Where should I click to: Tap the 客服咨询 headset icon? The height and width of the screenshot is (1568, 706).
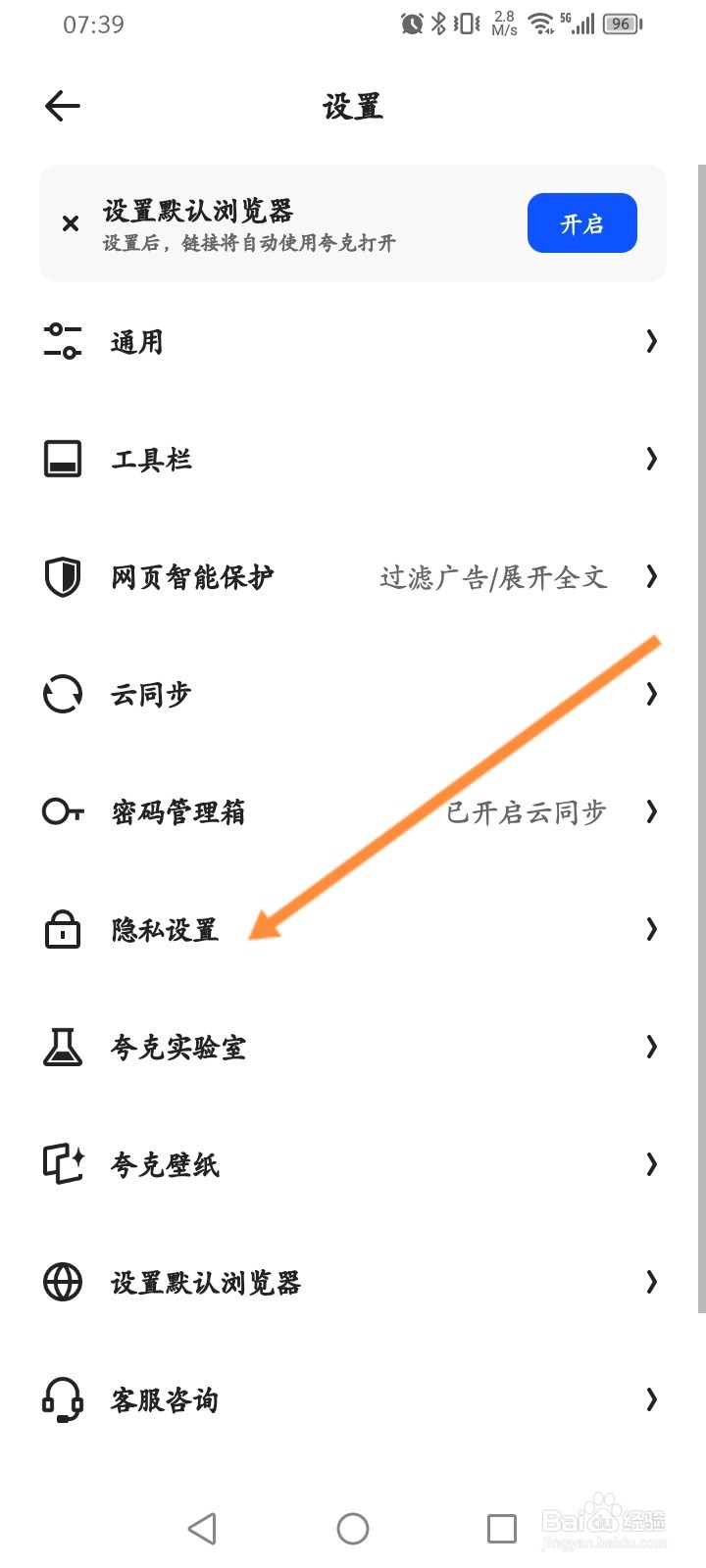click(x=62, y=1399)
